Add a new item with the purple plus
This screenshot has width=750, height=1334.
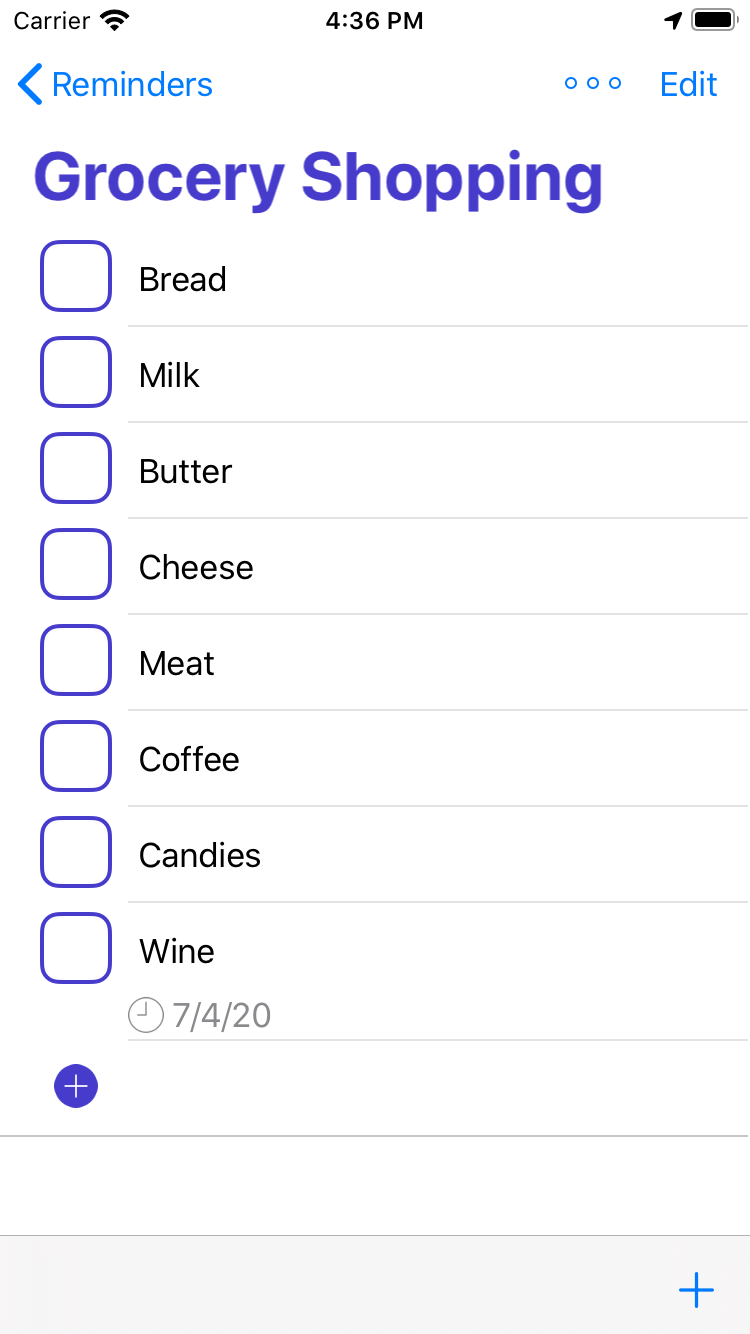coord(76,1086)
